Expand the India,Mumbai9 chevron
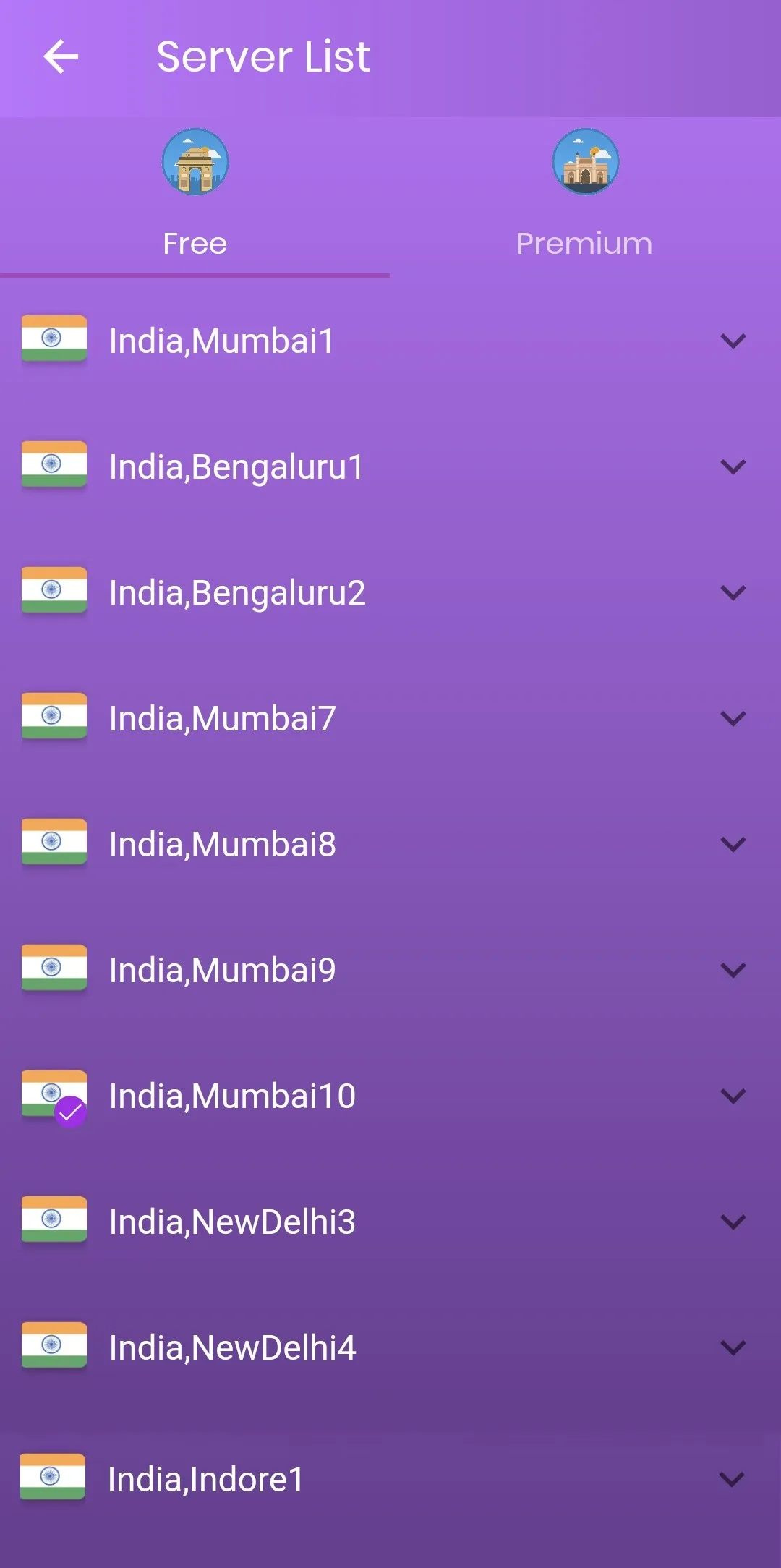The image size is (781, 1568). point(733,970)
